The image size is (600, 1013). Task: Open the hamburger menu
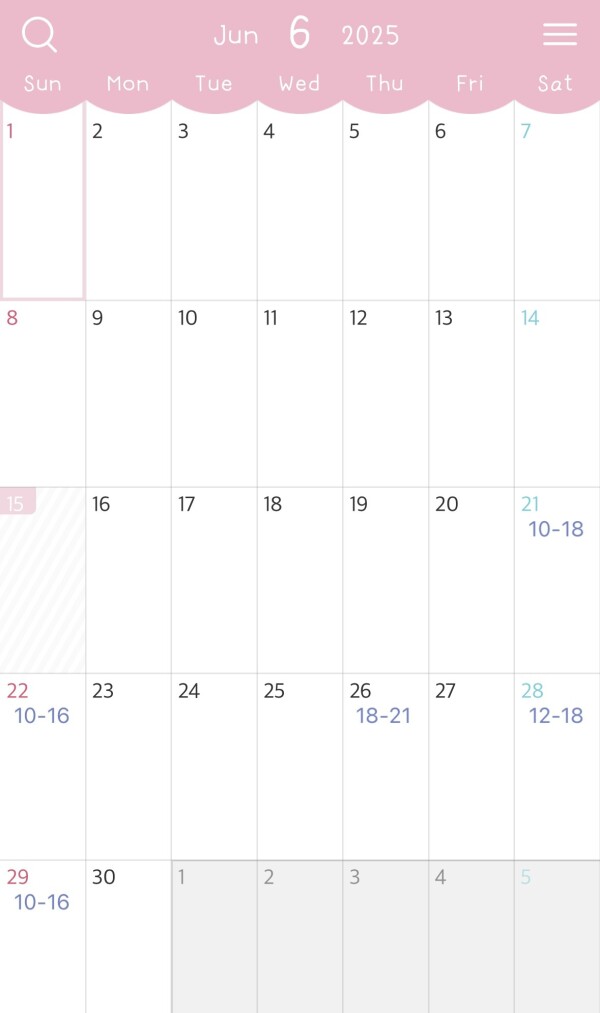[x=560, y=34]
